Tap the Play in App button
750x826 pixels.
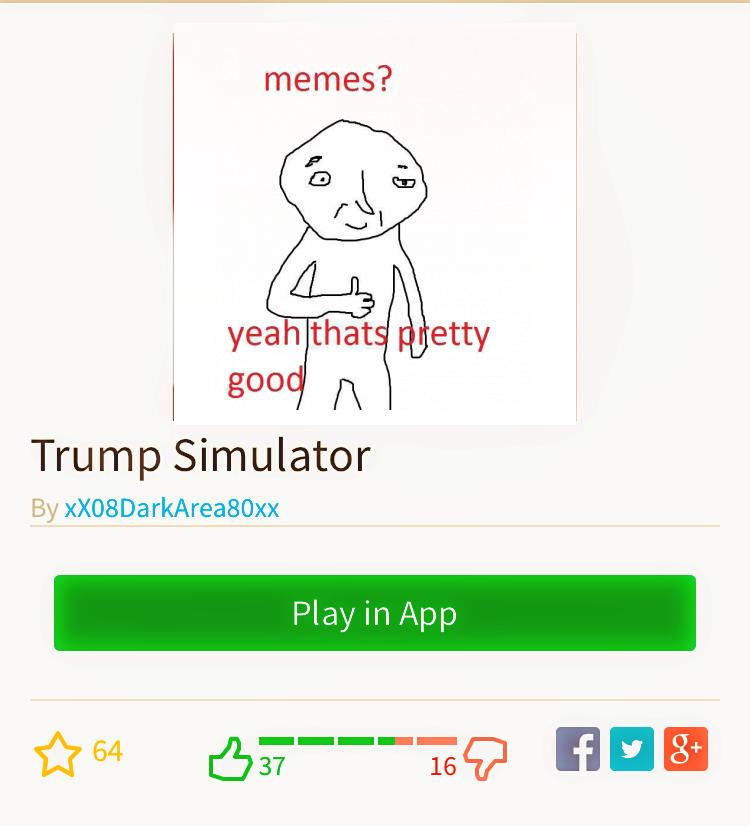pos(375,613)
